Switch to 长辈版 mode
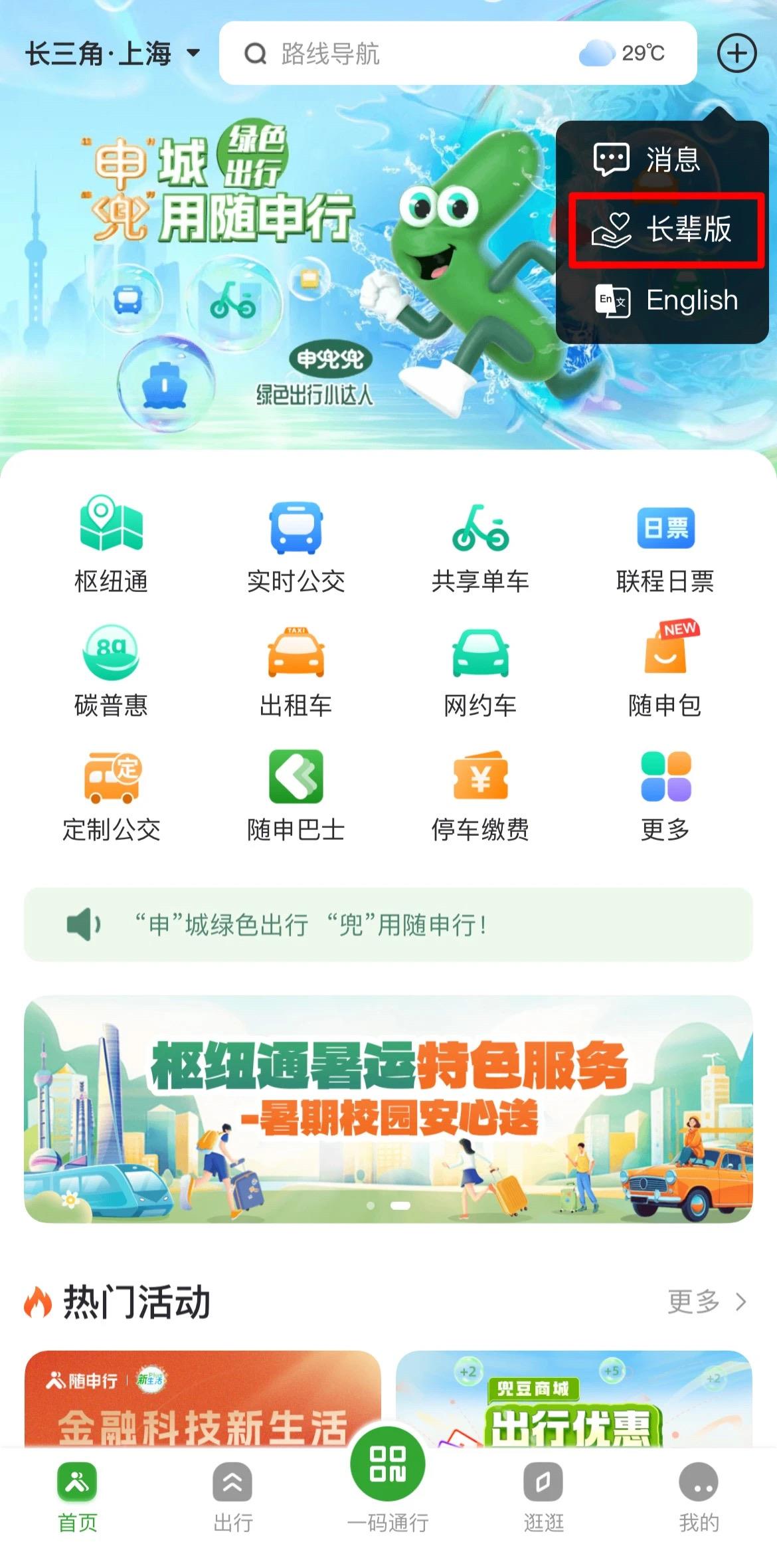777x1568 pixels. pos(665,230)
